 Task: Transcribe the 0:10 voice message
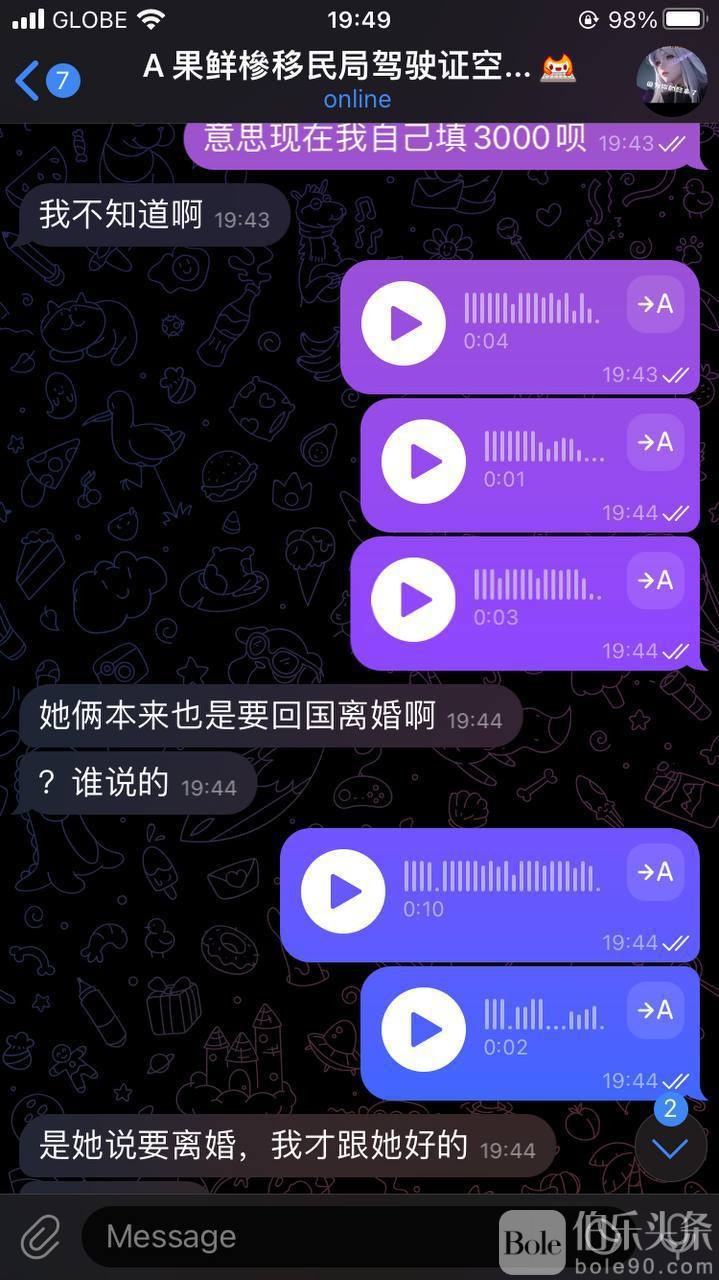coord(656,873)
